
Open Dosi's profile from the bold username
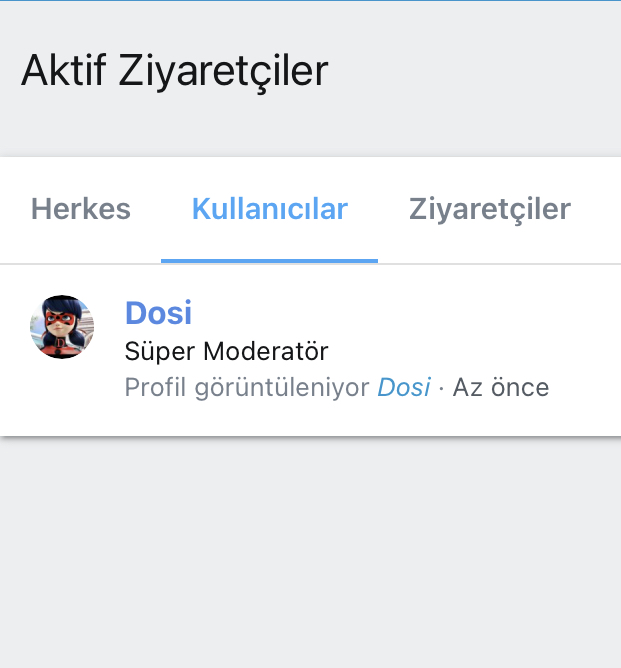pos(158,313)
